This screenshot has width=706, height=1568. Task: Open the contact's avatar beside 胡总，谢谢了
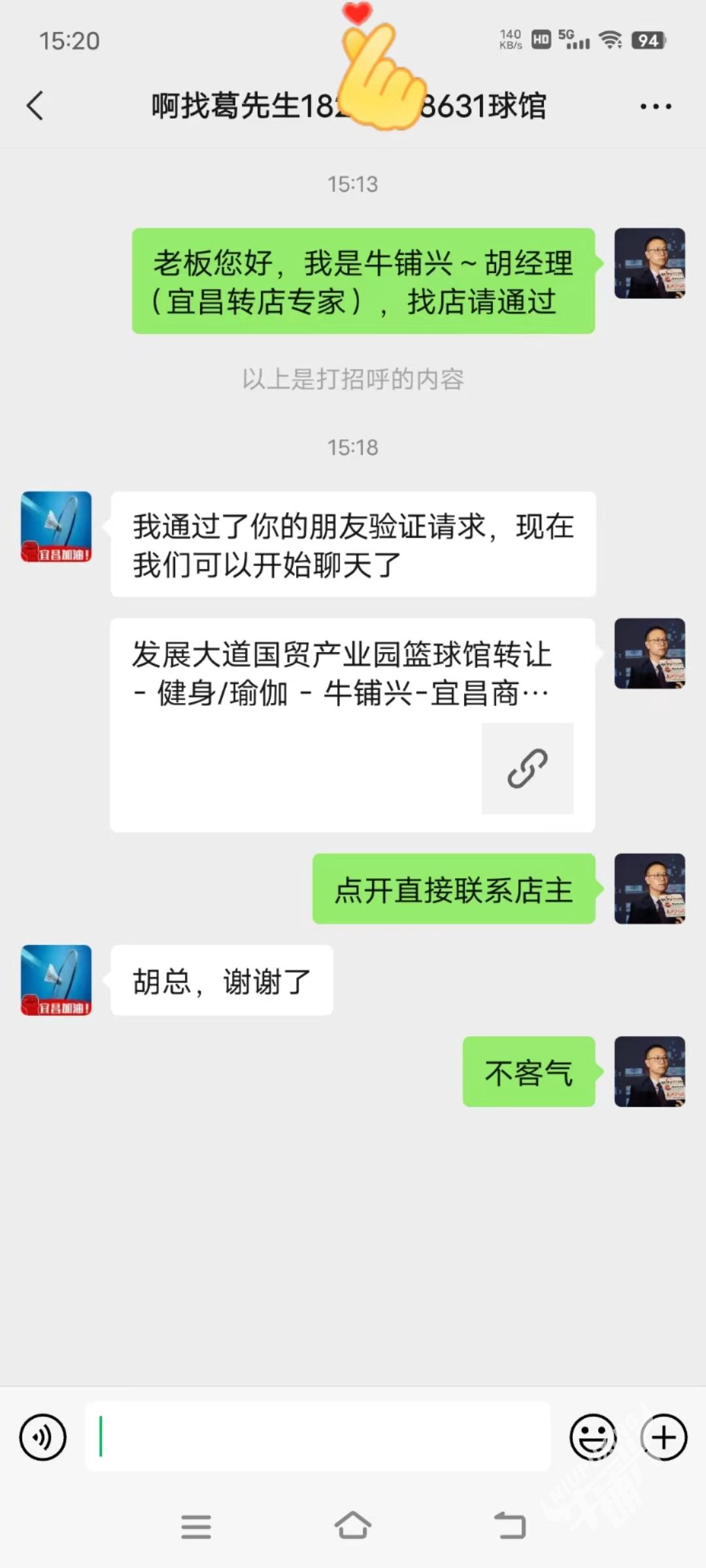56,980
